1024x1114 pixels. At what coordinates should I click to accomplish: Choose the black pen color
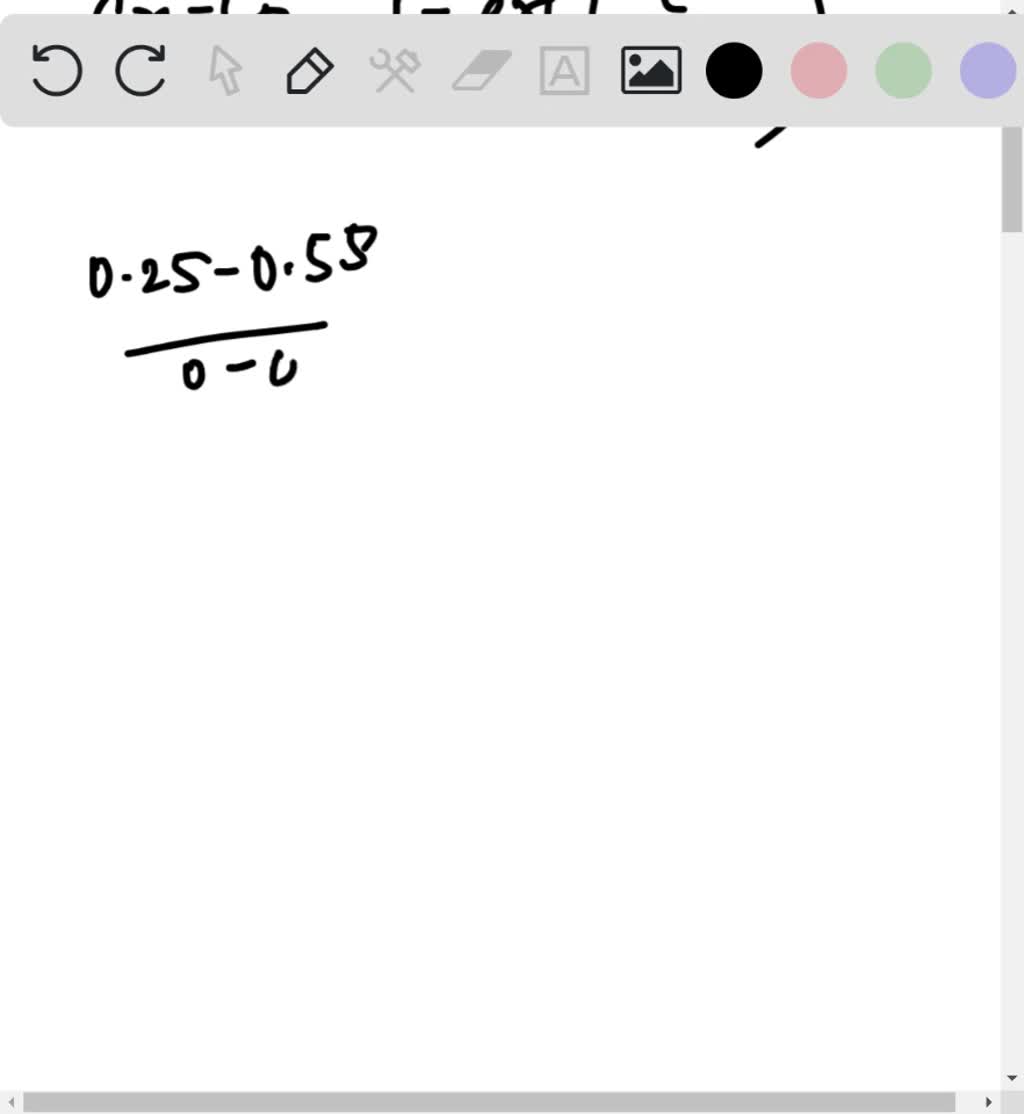tap(734, 72)
